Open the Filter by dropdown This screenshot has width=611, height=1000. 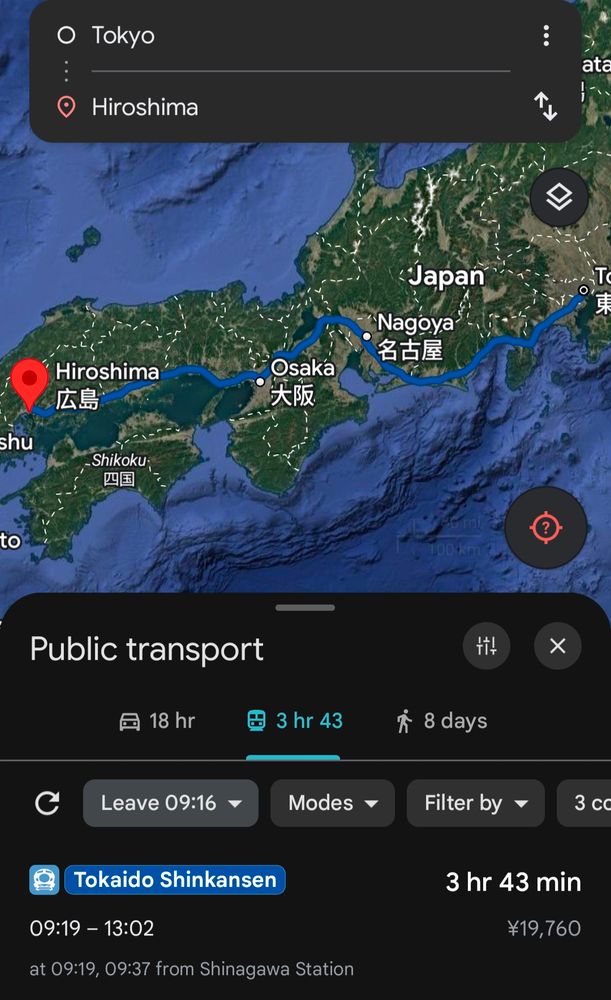[476, 803]
